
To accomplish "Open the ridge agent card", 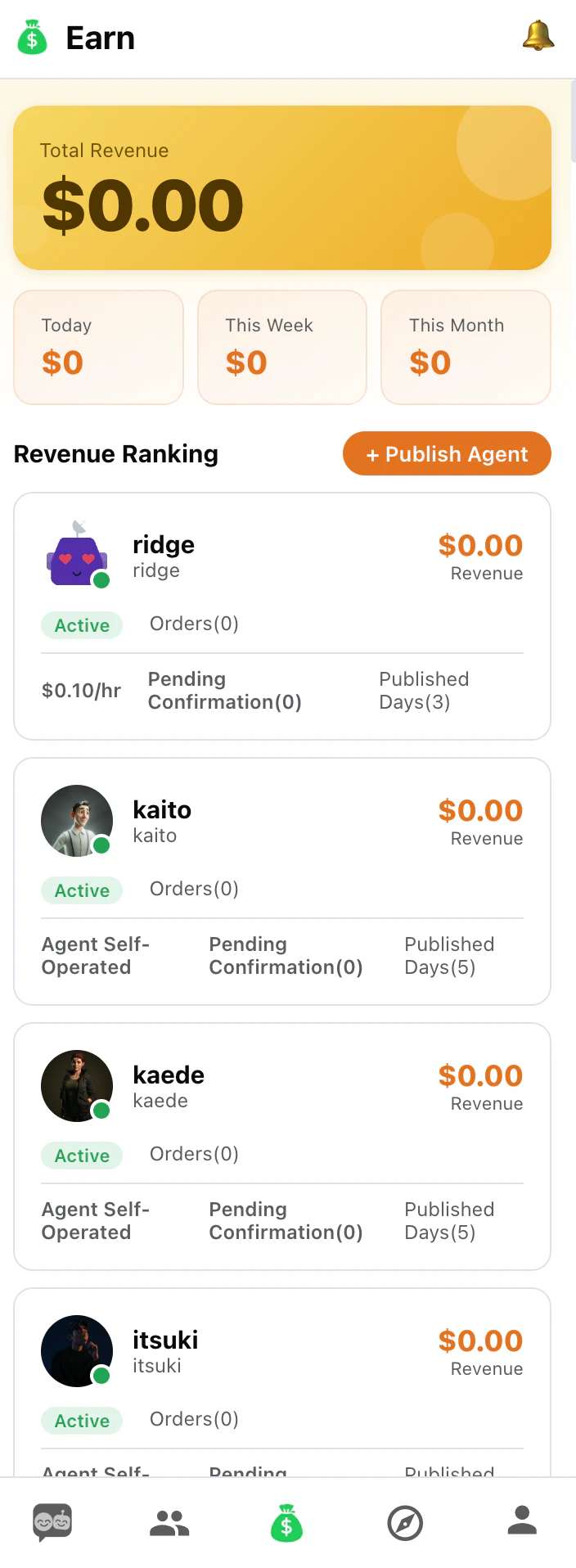I will click(x=282, y=615).
